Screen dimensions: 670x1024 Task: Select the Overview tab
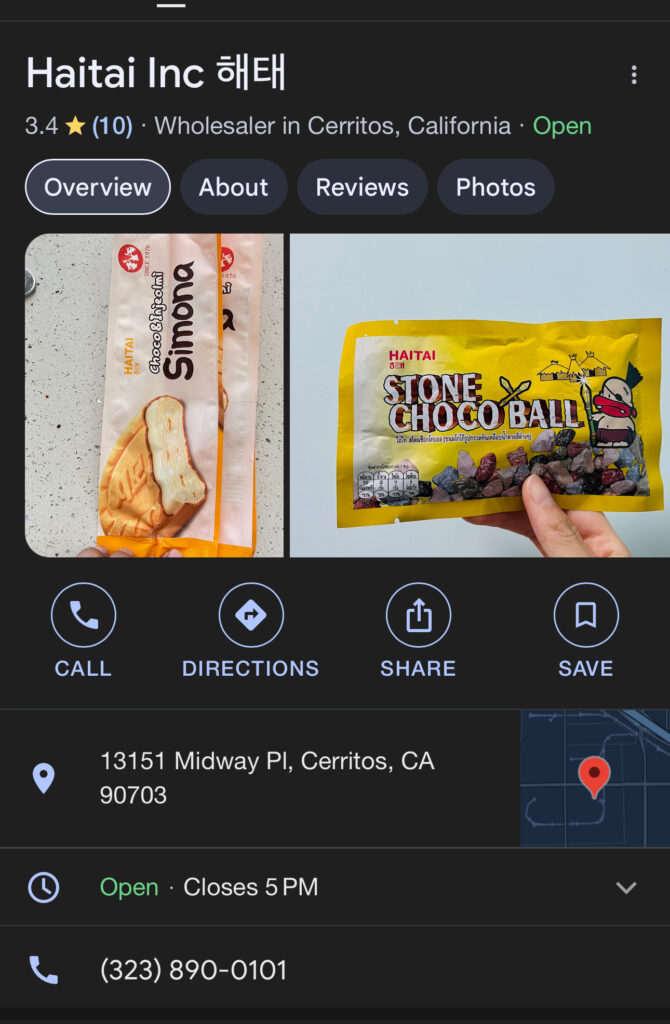click(98, 187)
